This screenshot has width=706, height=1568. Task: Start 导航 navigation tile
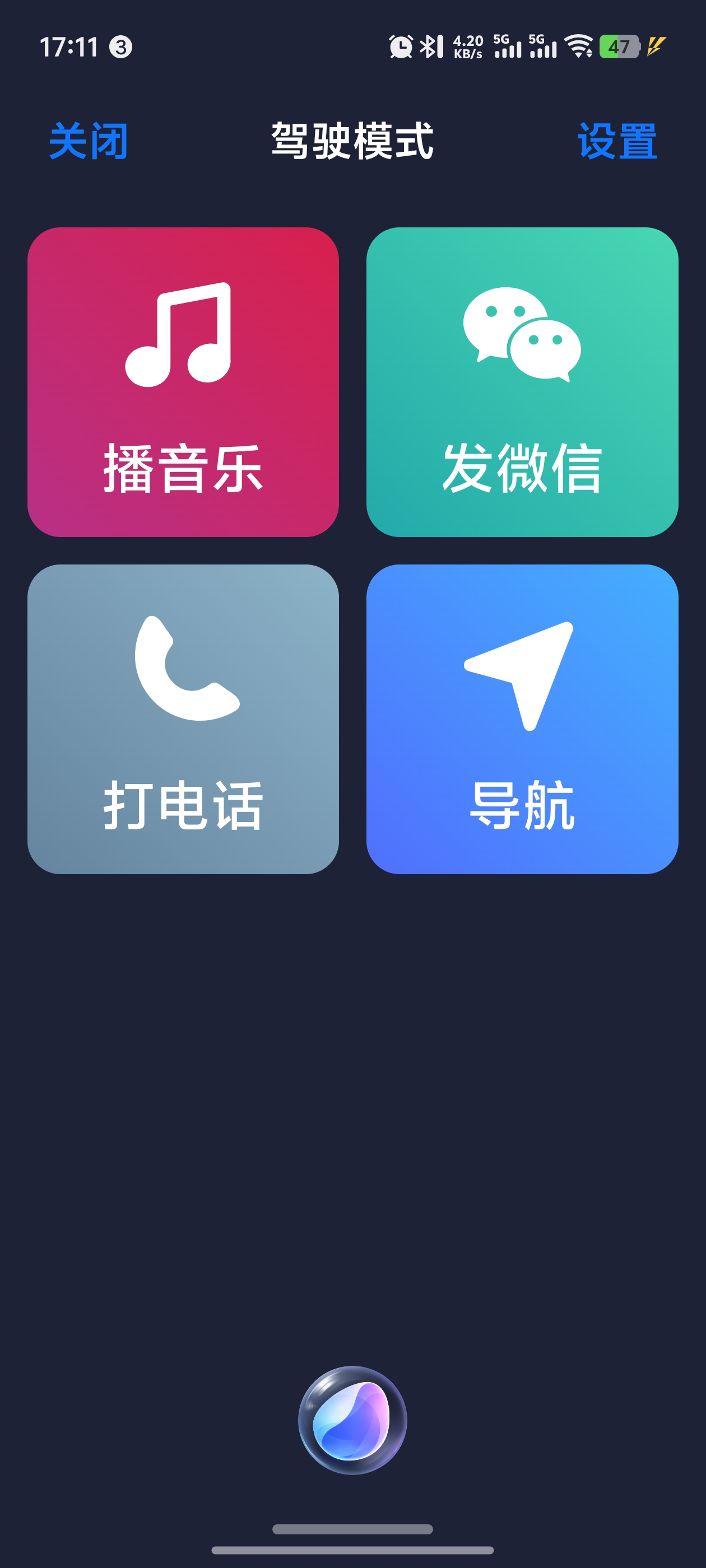[x=522, y=719]
